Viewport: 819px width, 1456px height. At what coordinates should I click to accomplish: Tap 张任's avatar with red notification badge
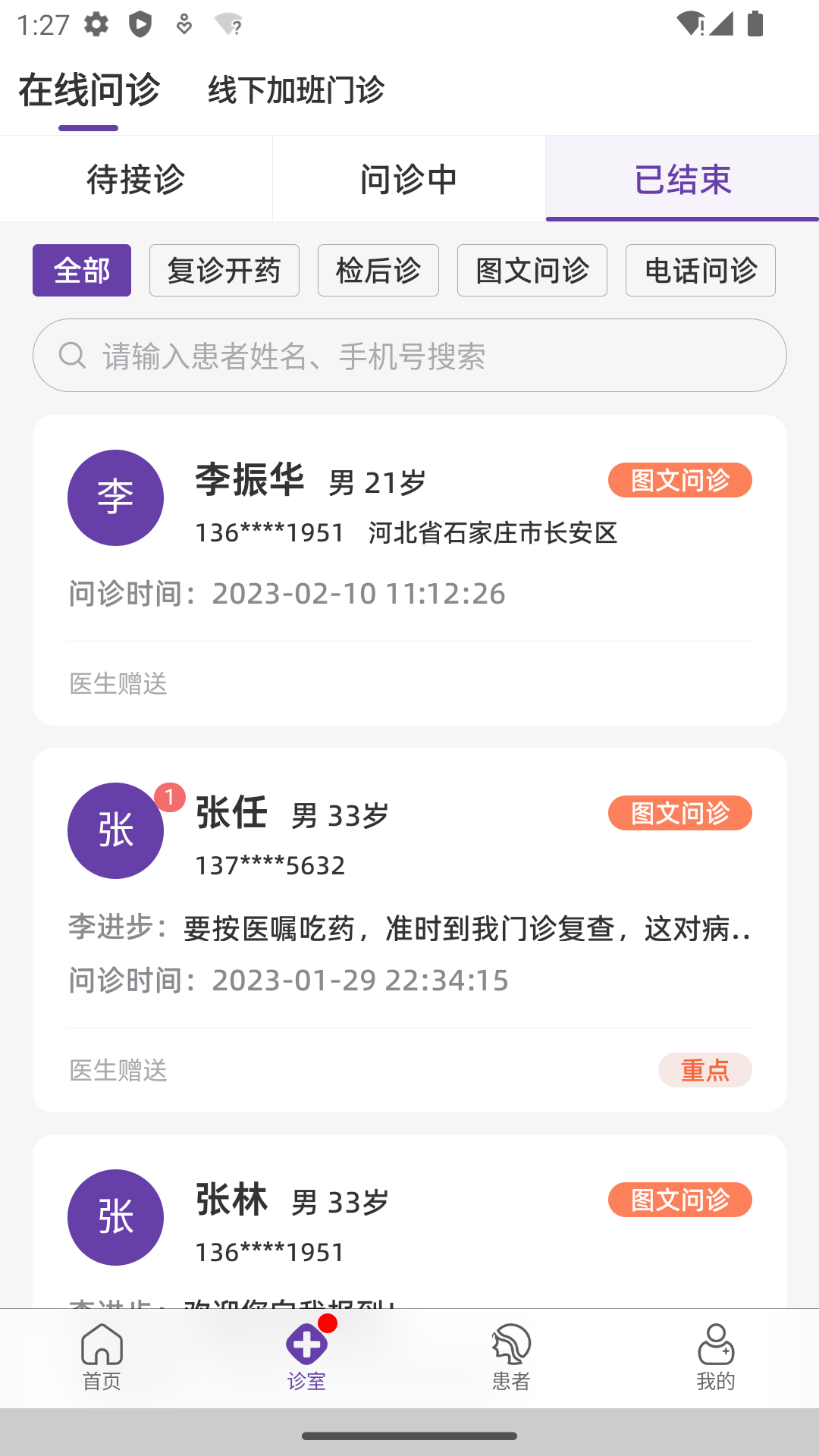(115, 830)
